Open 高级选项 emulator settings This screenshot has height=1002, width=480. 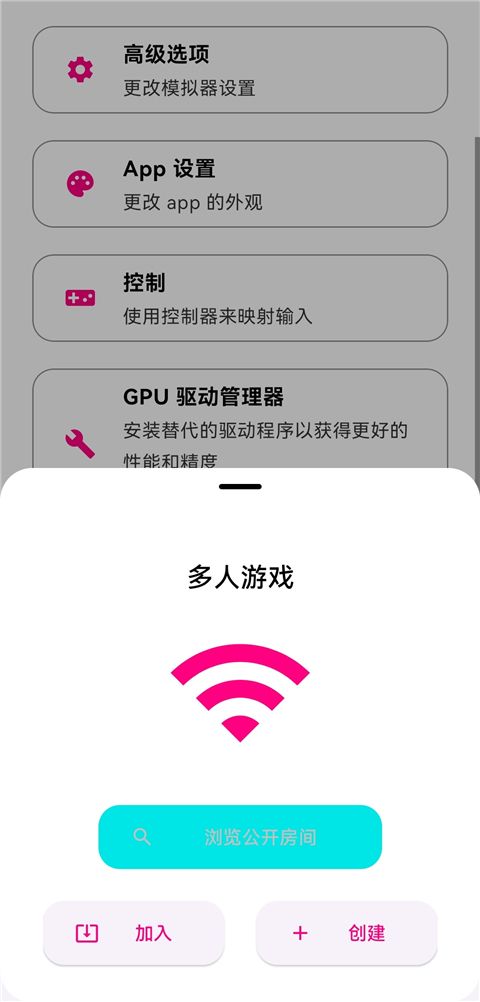pyautogui.click(x=240, y=70)
